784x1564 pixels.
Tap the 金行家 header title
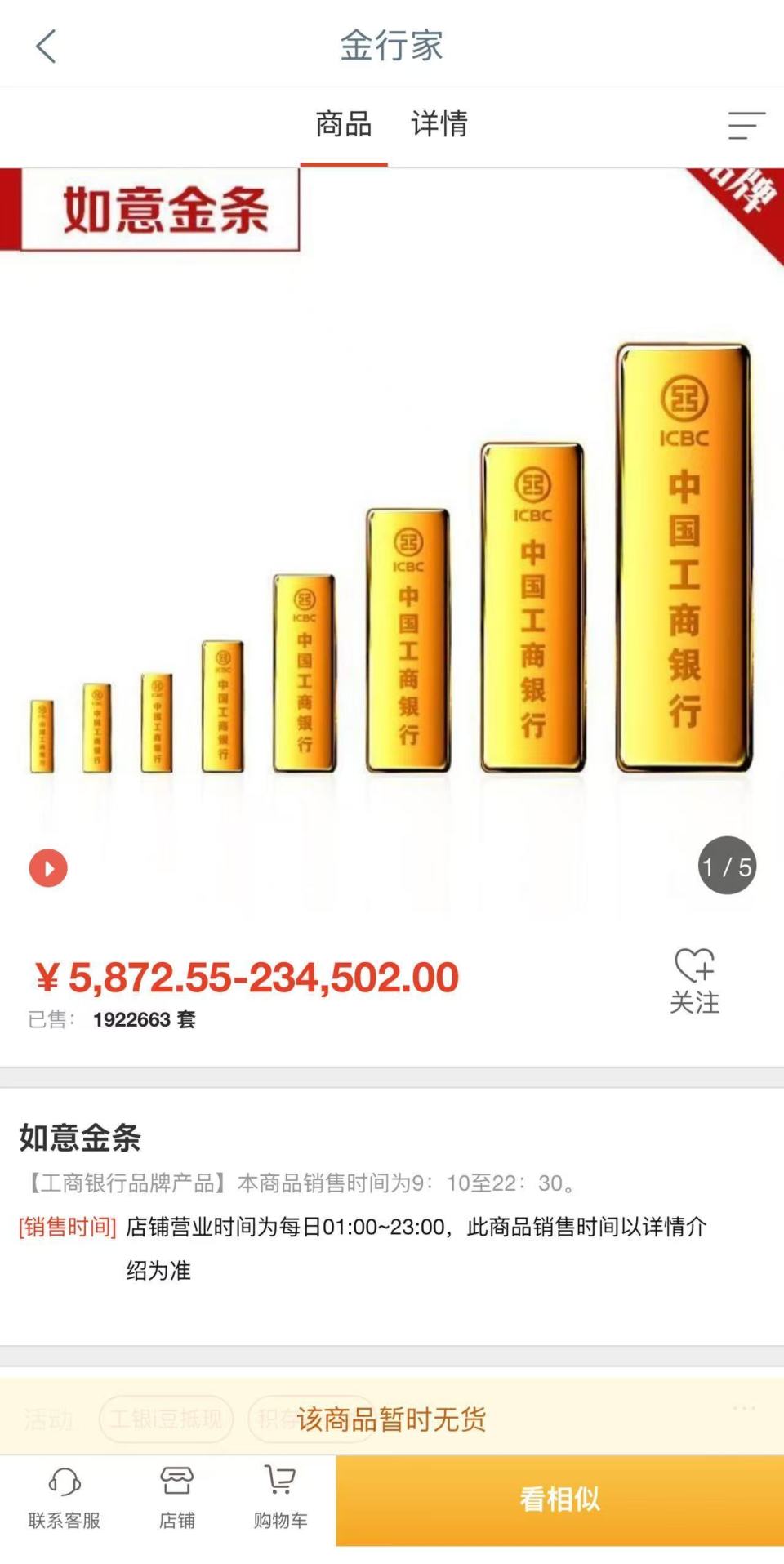click(391, 47)
